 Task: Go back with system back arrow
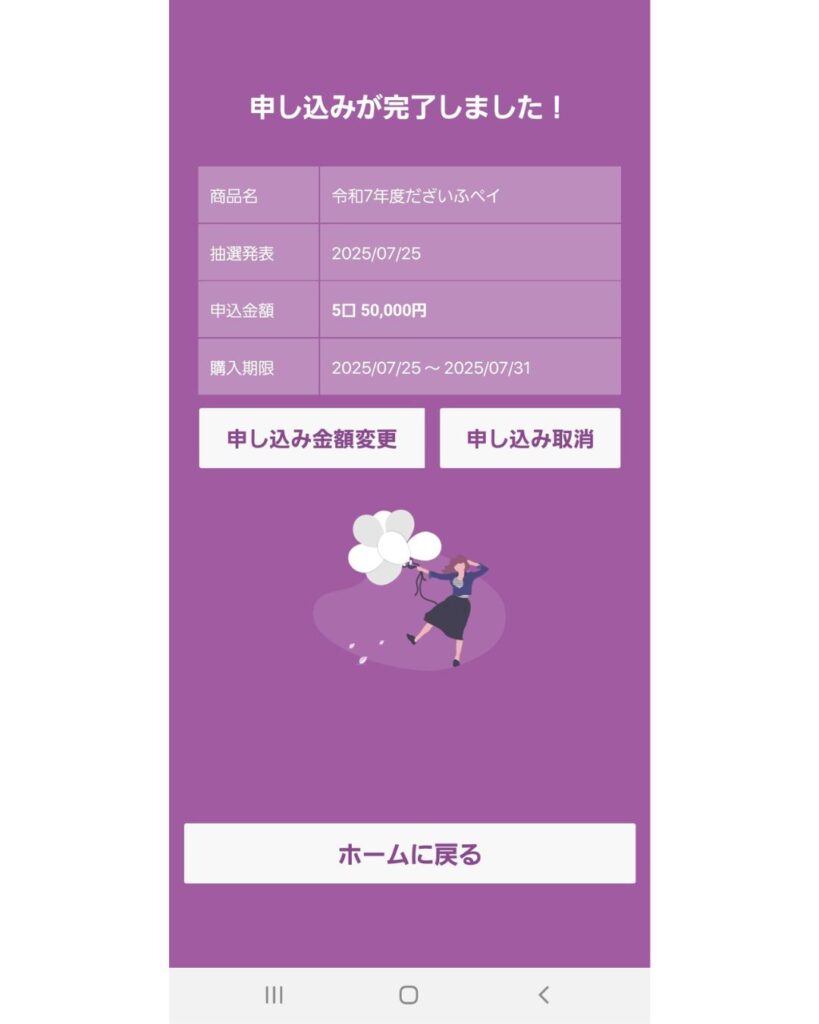[543, 995]
